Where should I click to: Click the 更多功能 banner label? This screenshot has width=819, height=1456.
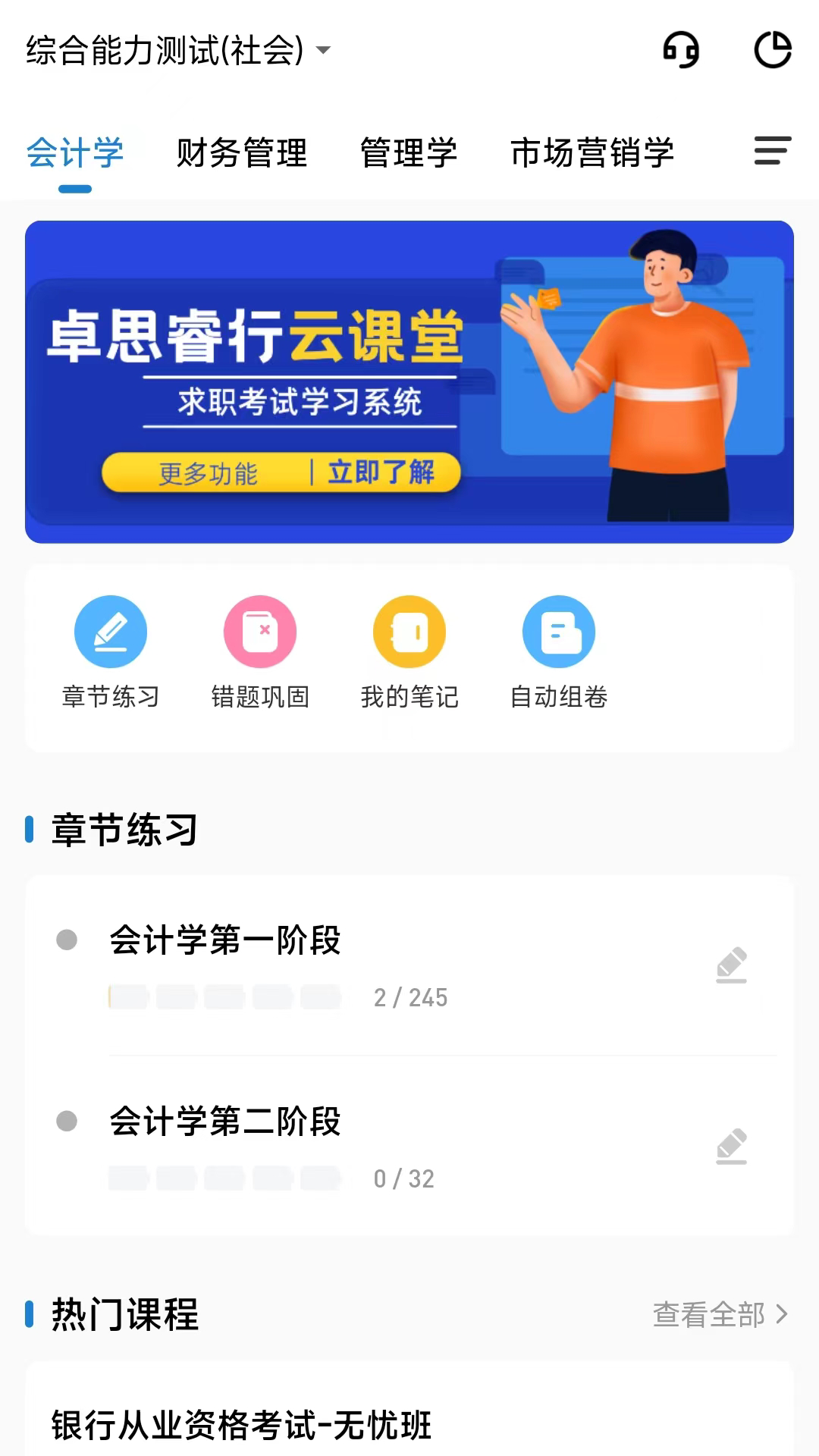208,472
